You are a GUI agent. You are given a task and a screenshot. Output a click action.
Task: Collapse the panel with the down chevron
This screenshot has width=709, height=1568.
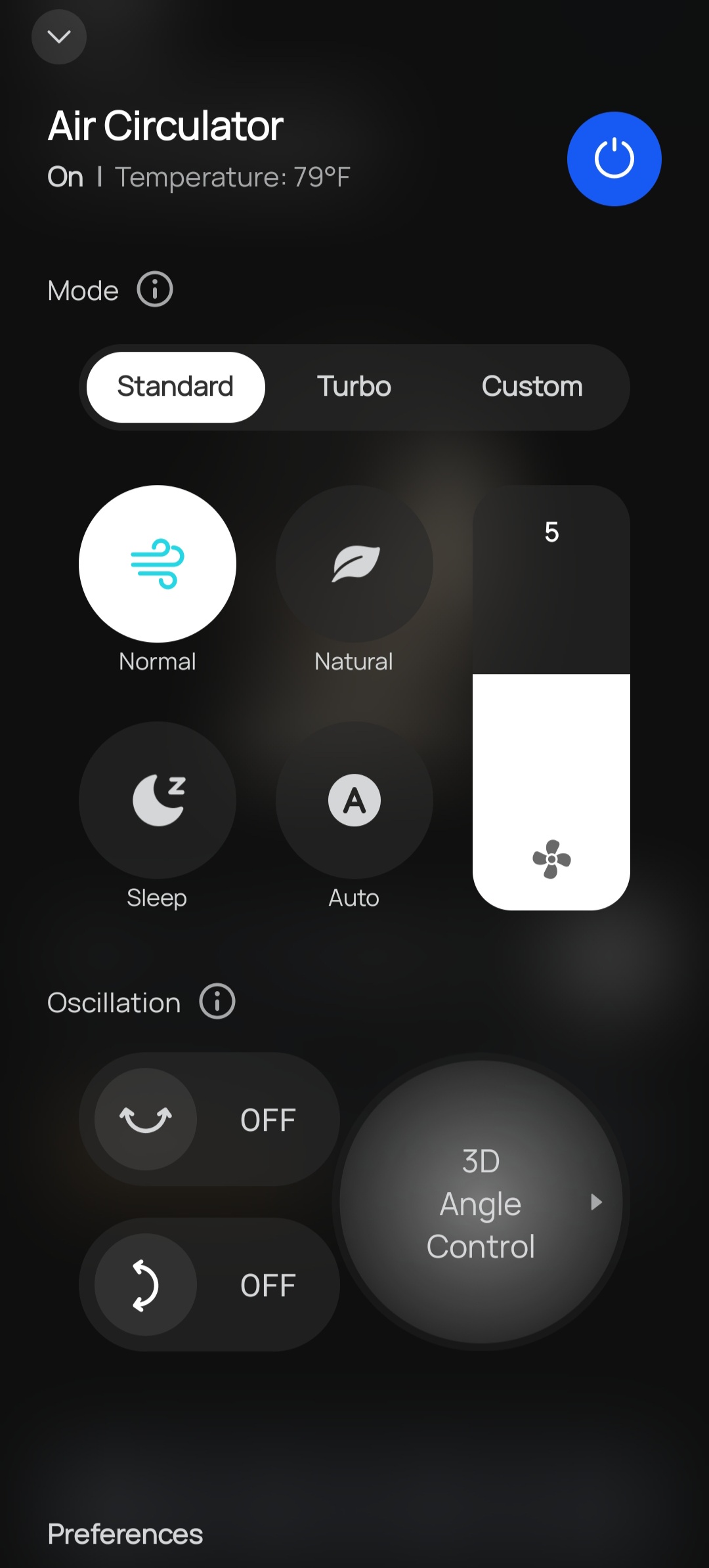coord(59,37)
